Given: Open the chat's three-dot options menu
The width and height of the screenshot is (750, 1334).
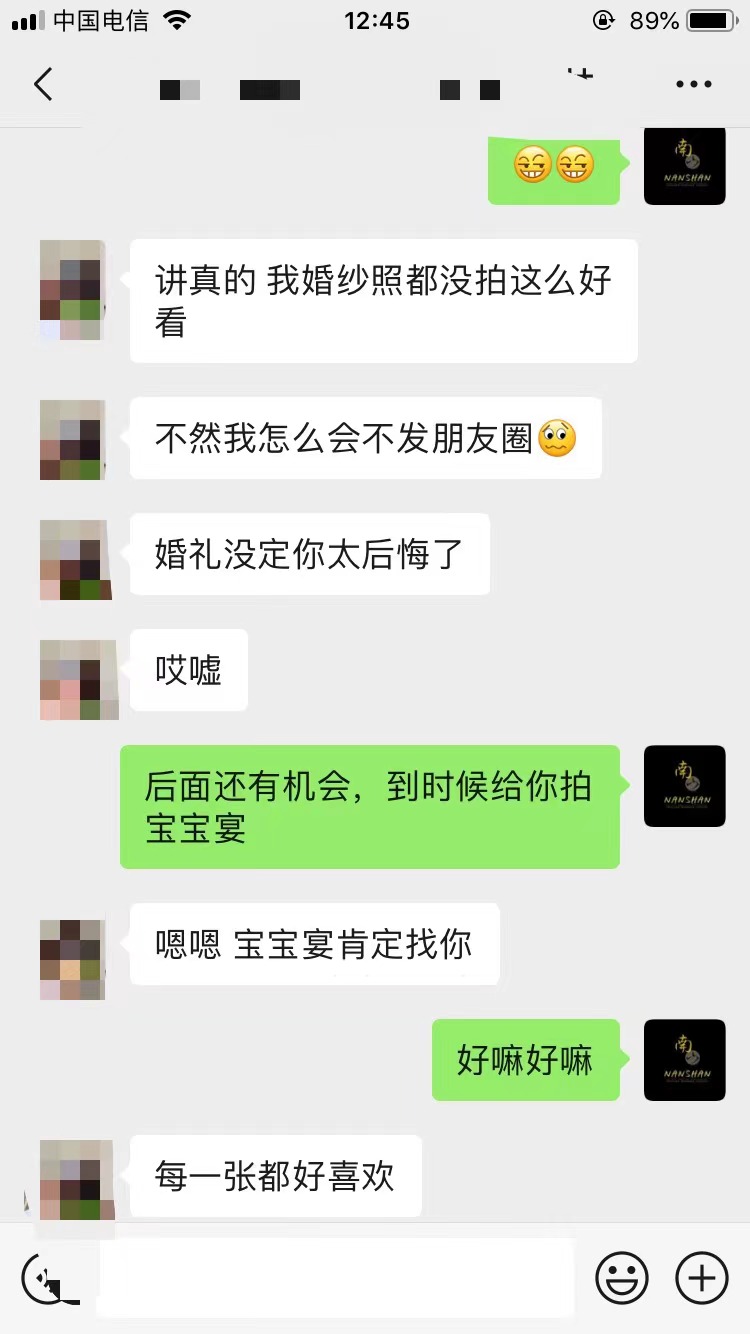Looking at the screenshot, I should [693, 85].
